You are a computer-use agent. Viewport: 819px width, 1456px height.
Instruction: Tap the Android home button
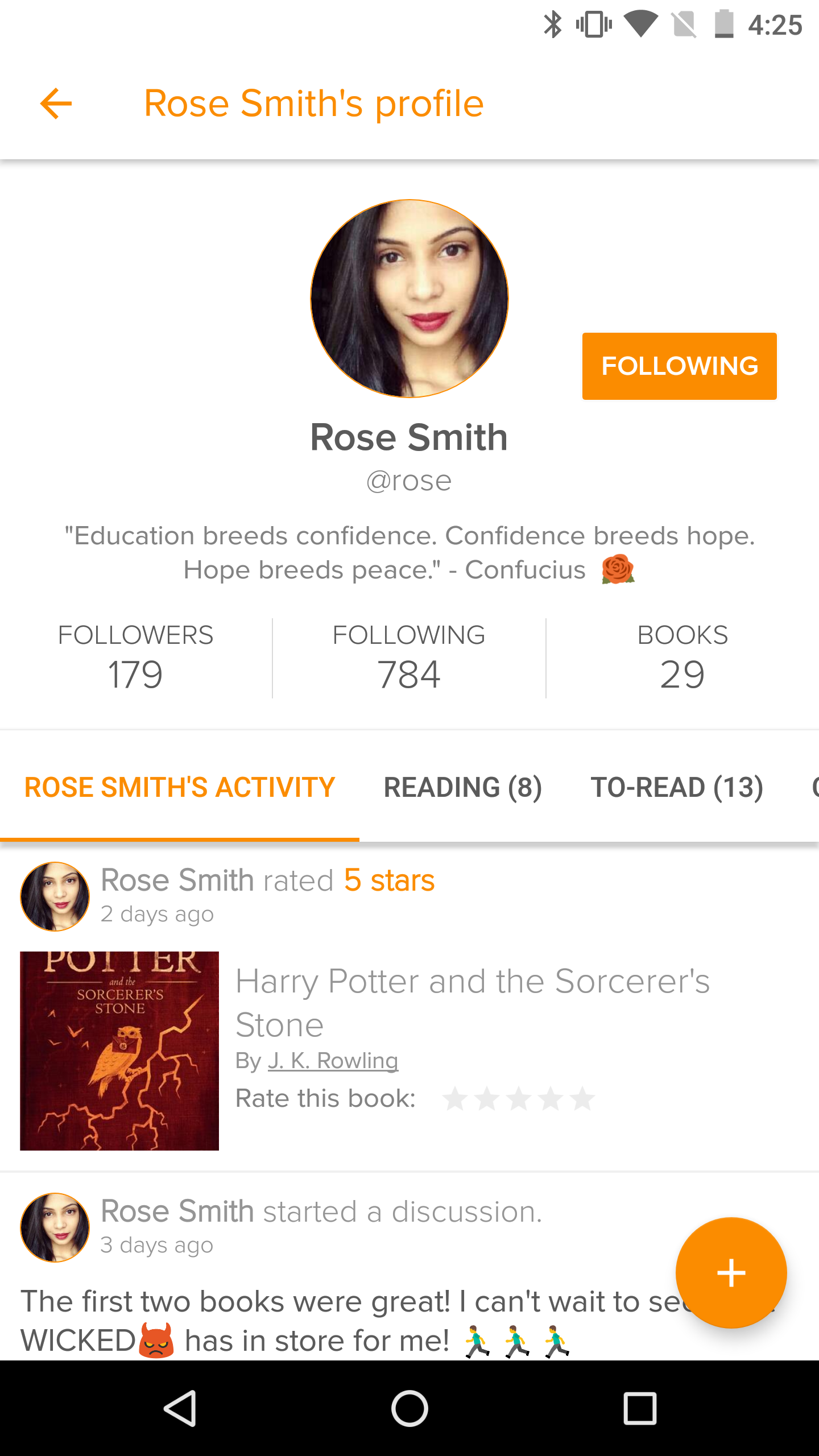pos(409,1408)
